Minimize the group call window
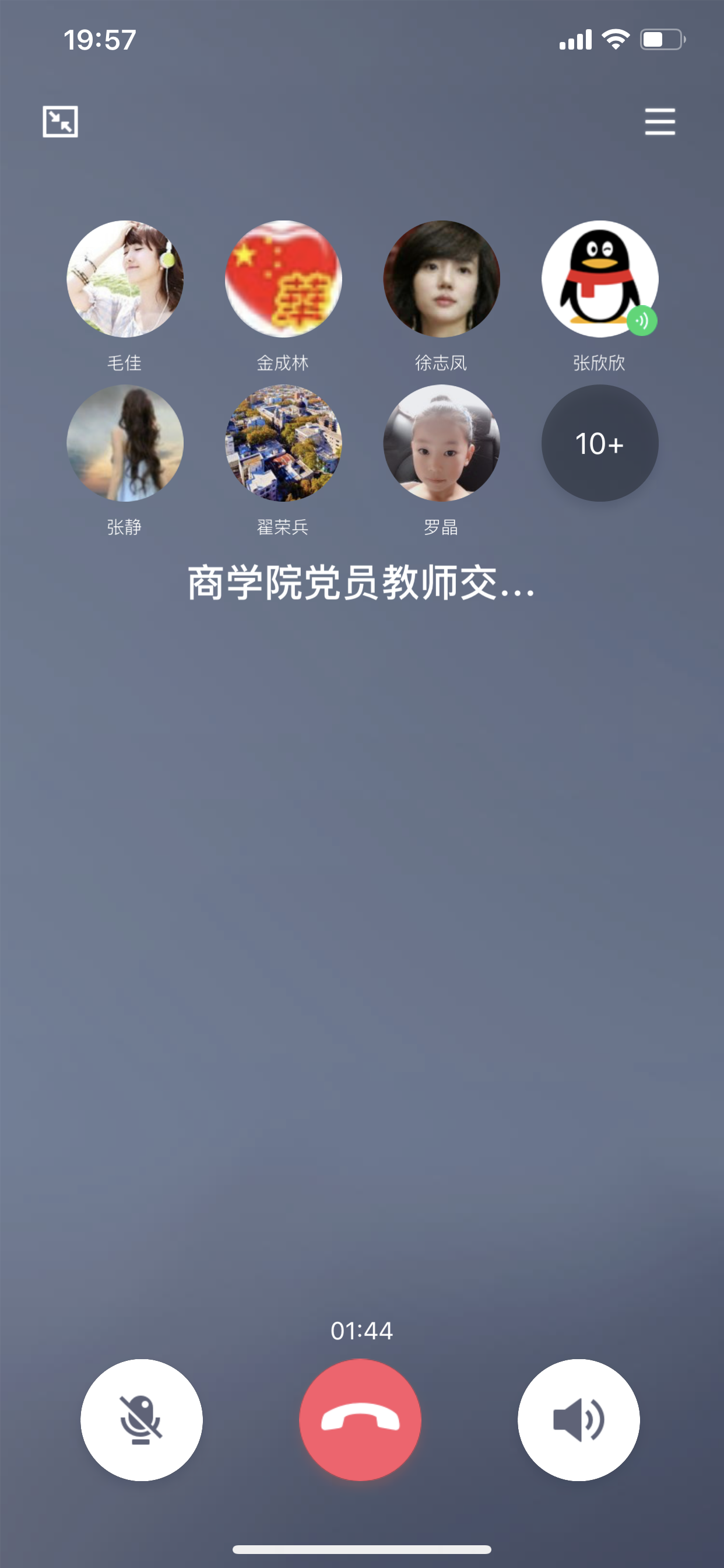This screenshot has height=1568, width=724. pyautogui.click(x=60, y=121)
